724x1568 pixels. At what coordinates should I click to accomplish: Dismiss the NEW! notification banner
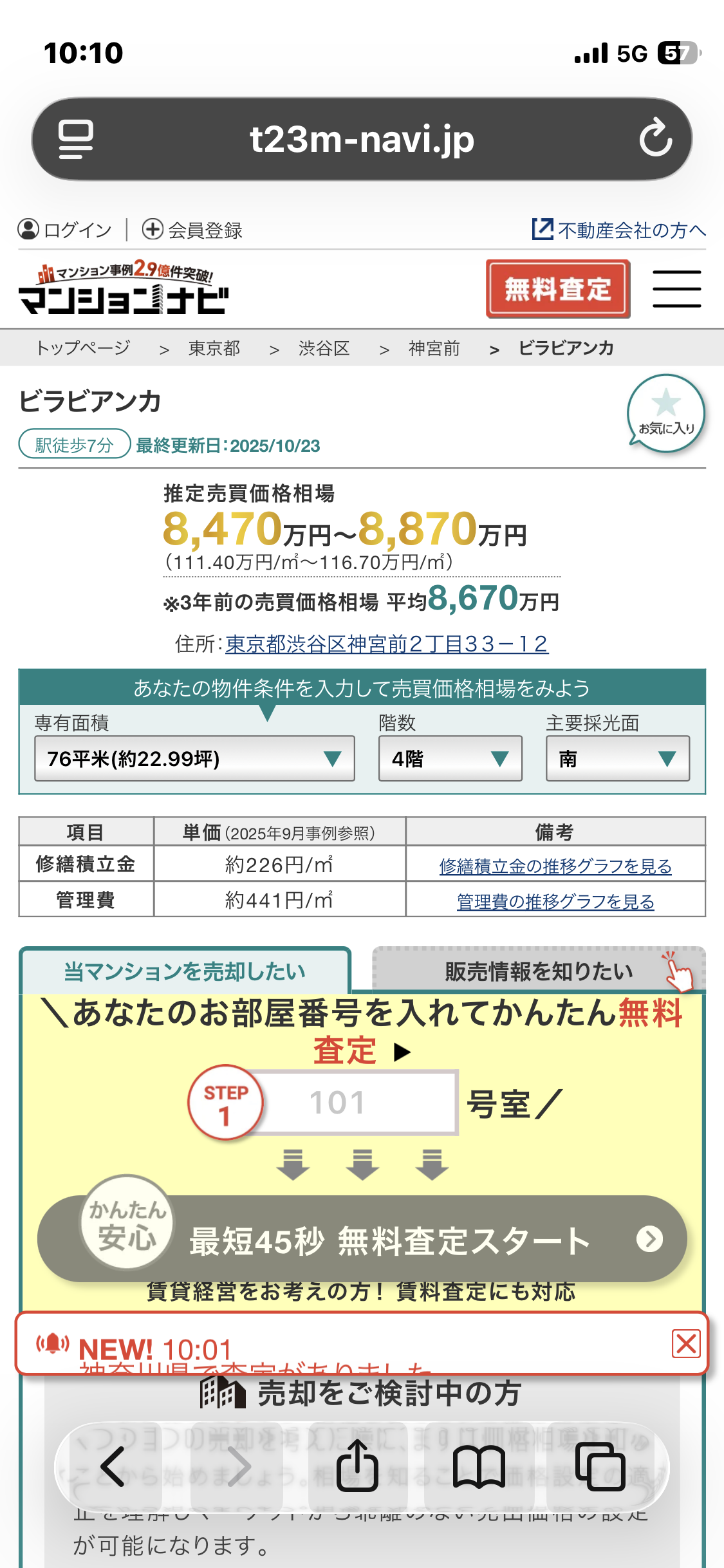[686, 1344]
